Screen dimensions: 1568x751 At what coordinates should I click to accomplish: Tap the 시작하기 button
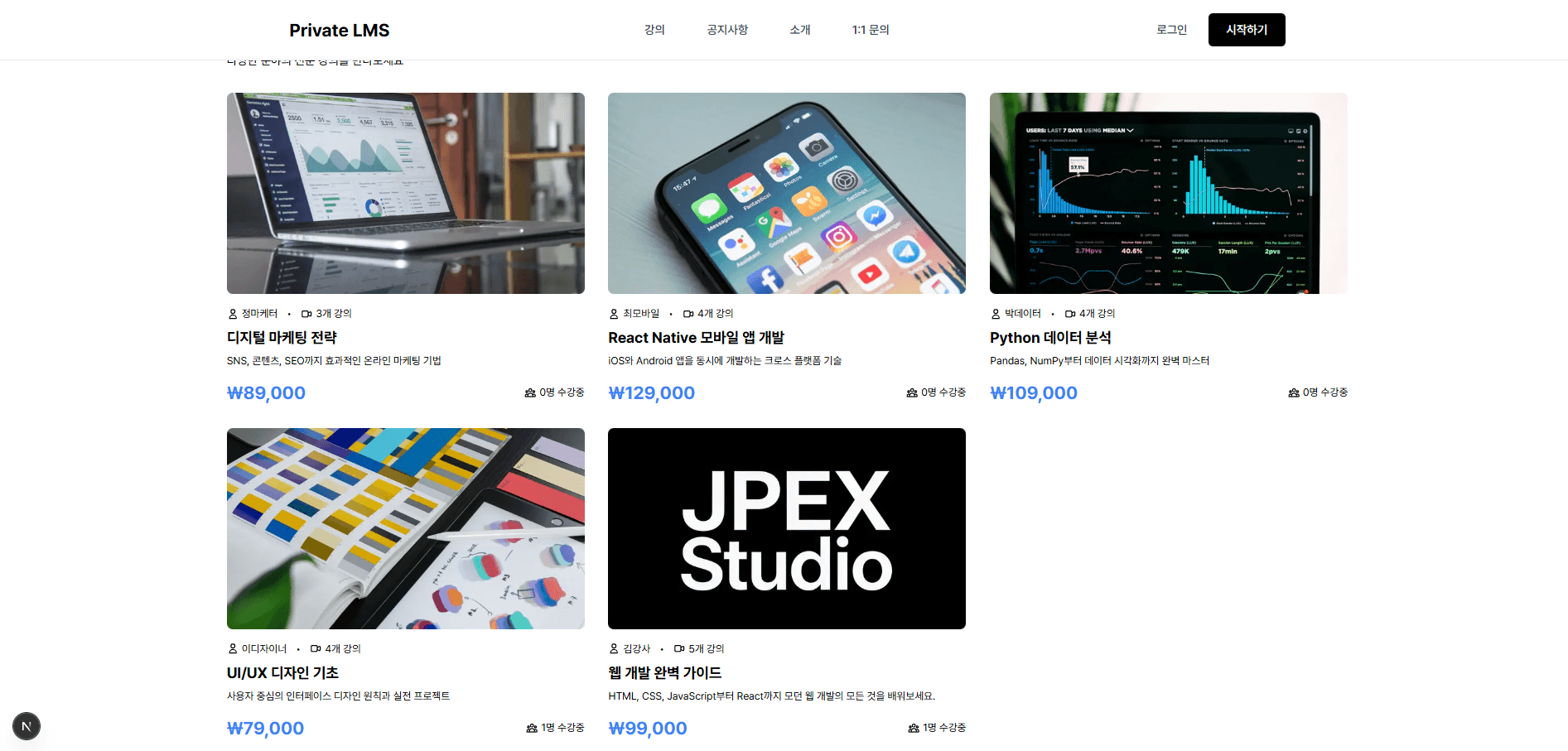pyautogui.click(x=1246, y=30)
